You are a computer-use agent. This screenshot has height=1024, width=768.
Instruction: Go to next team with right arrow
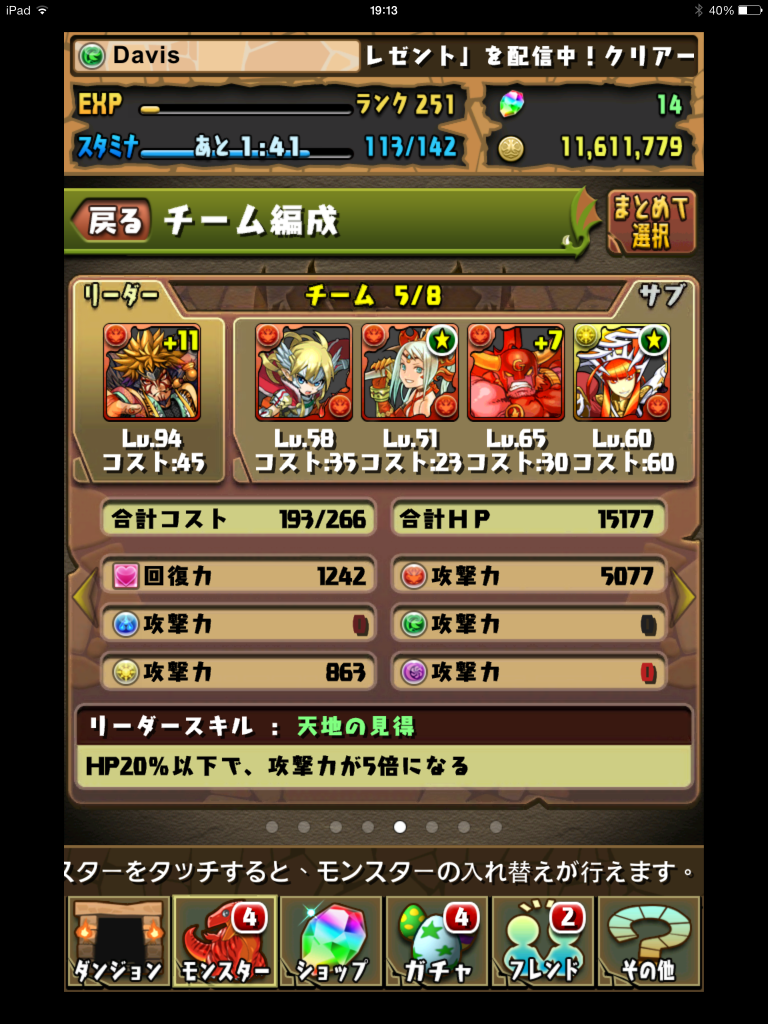point(685,597)
